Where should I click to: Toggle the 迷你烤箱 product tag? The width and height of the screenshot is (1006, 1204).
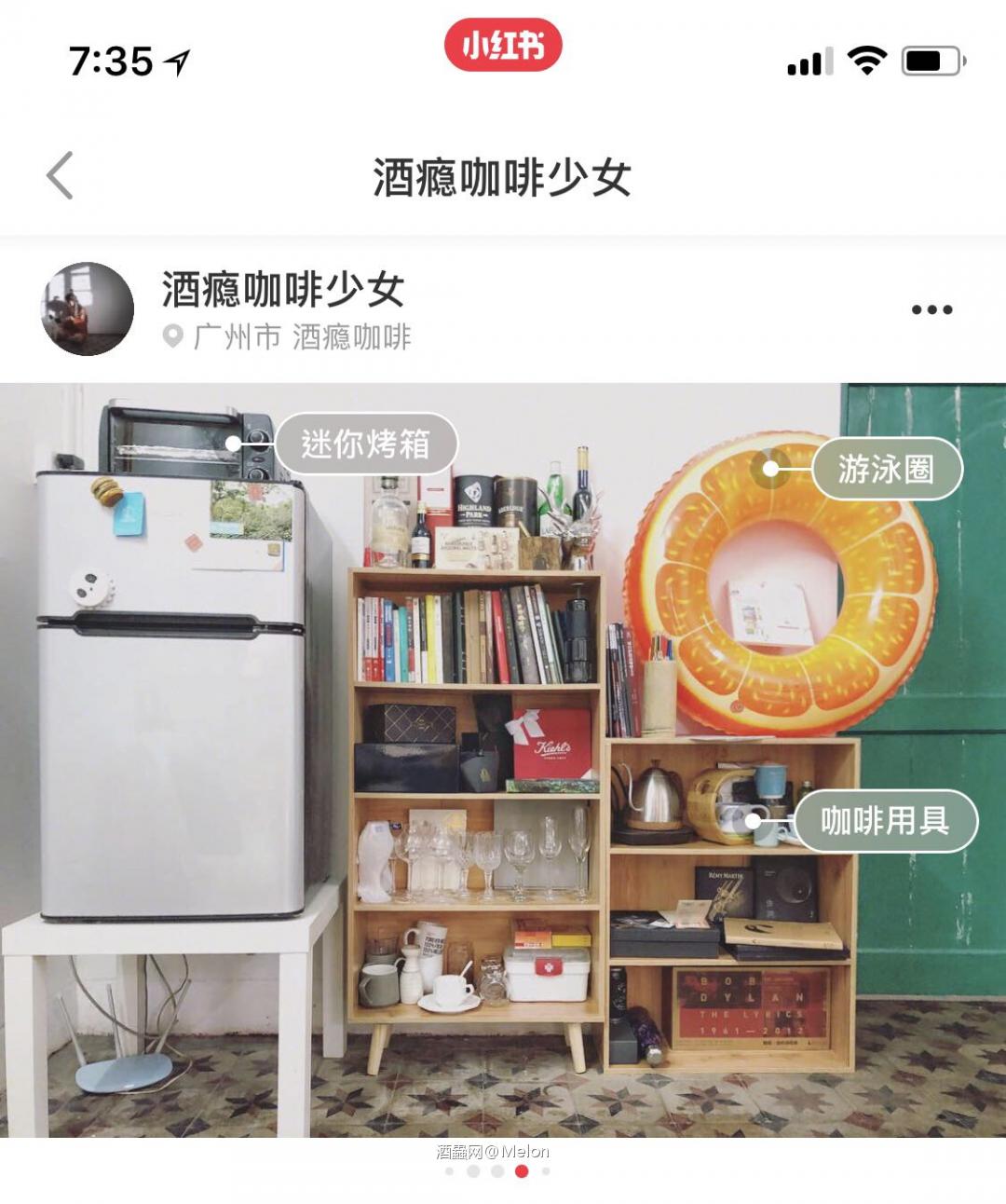366,445
